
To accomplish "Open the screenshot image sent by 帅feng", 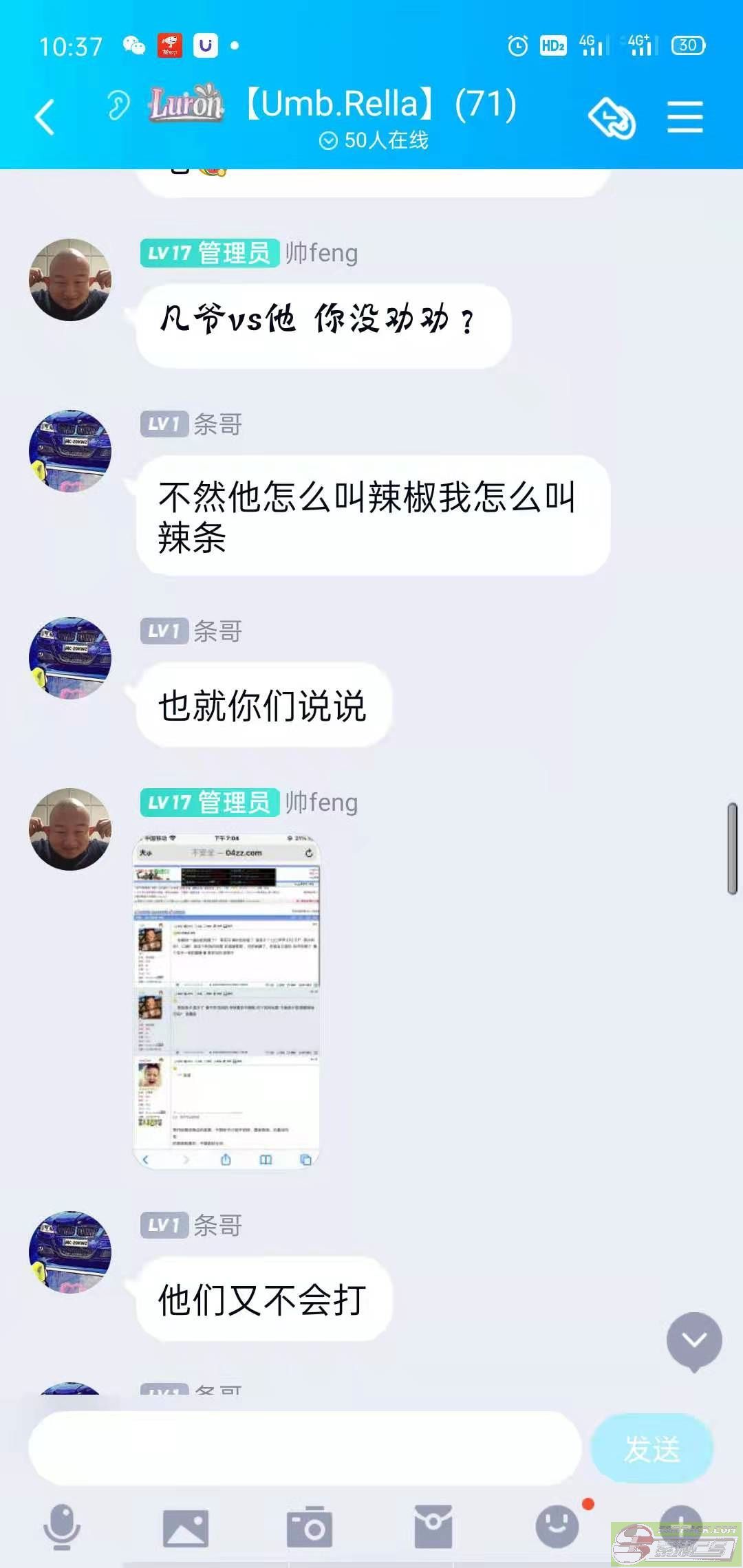I will pyautogui.click(x=226, y=1001).
